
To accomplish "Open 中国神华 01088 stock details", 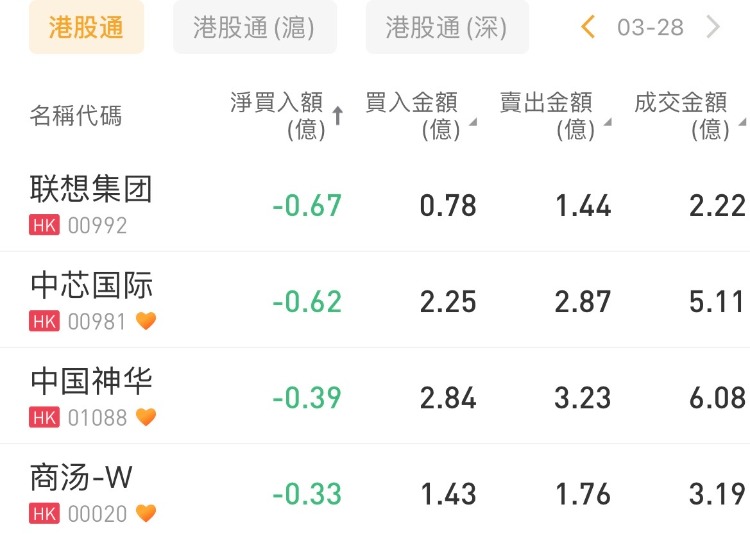I will pos(91,396).
